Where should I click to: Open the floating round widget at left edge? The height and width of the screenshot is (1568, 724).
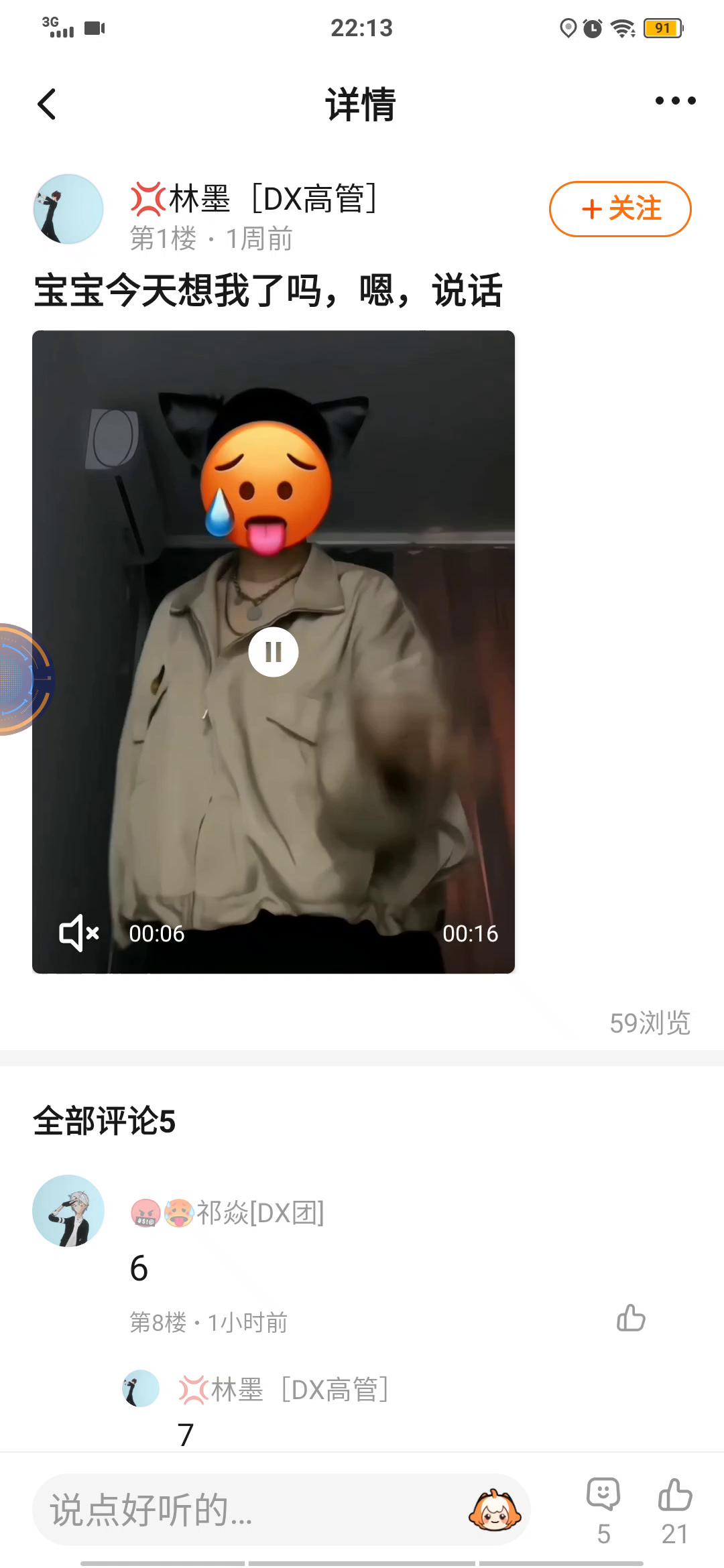(25, 679)
